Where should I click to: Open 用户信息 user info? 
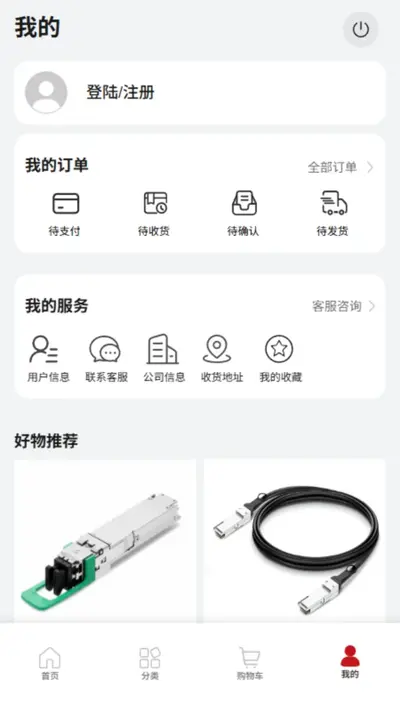coord(48,359)
